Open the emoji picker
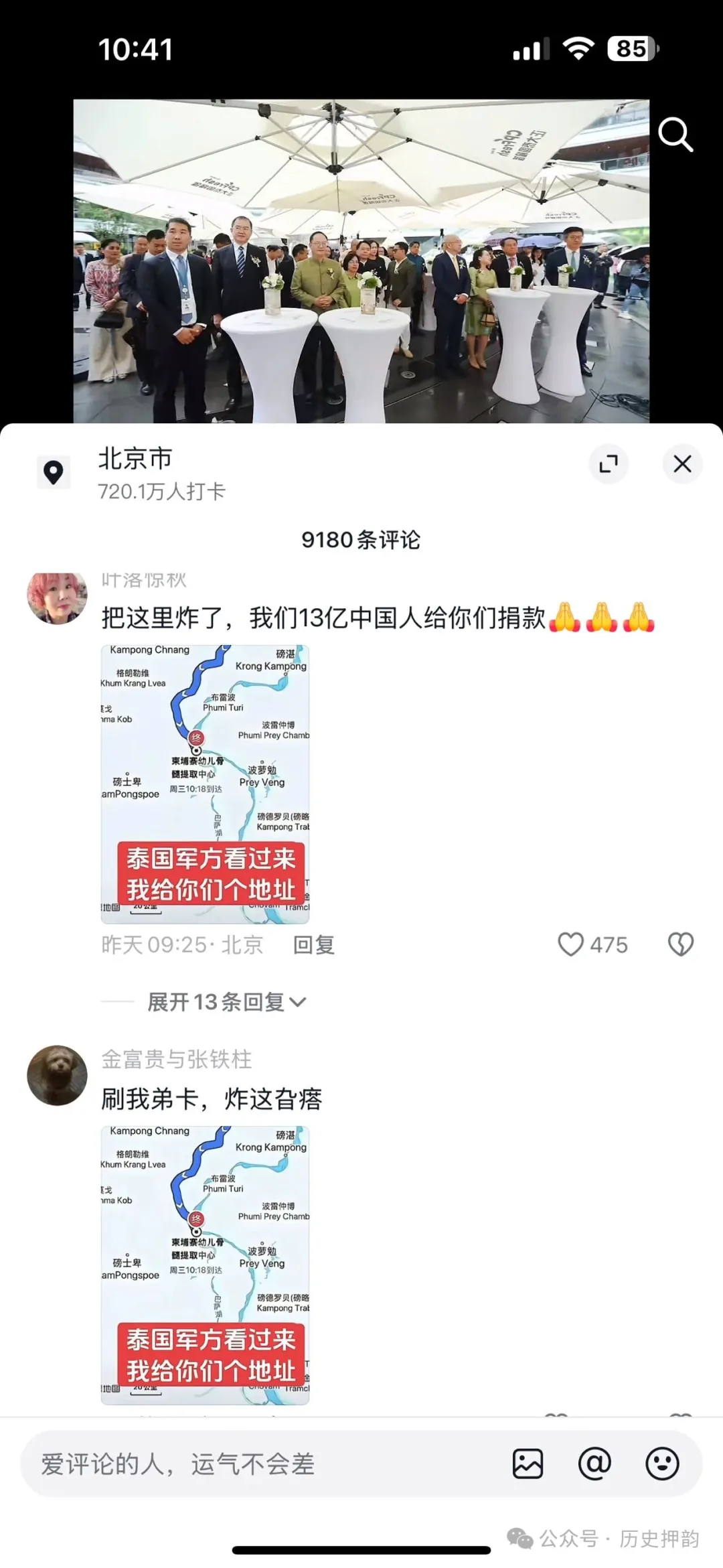The height and width of the screenshot is (1568, 723). (662, 1464)
